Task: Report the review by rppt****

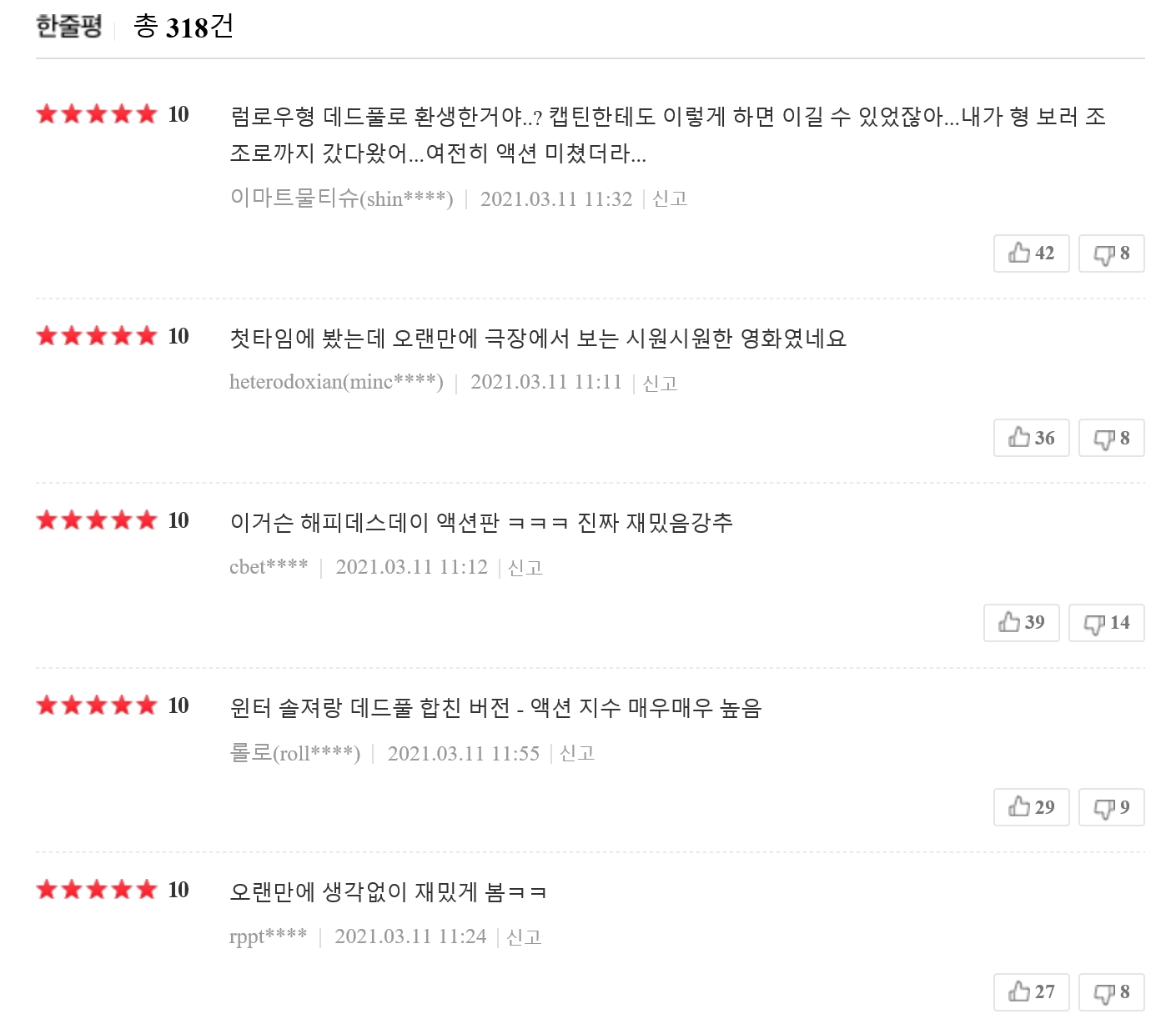Action: 524,936
